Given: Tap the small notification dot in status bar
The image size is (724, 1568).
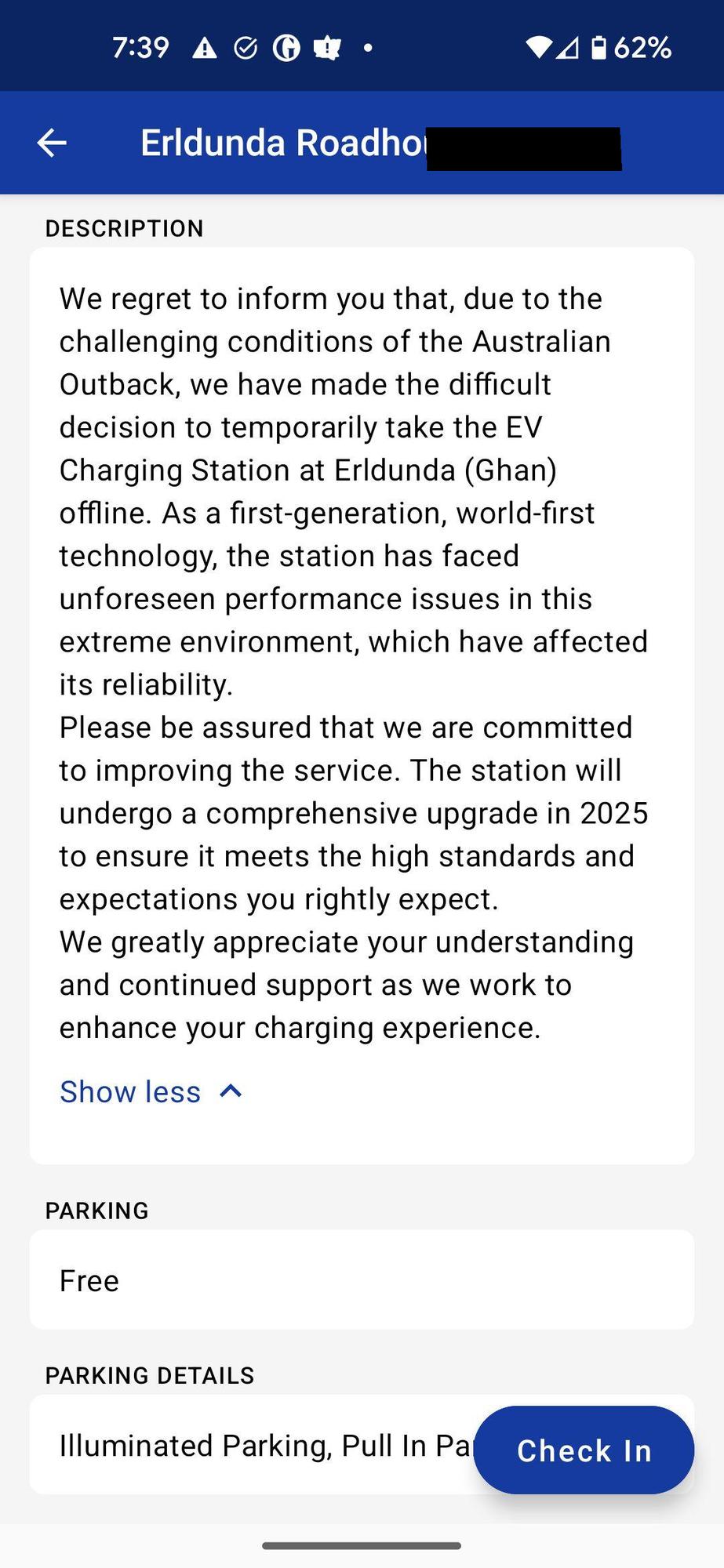Looking at the screenshot, I should pos(367,49).
